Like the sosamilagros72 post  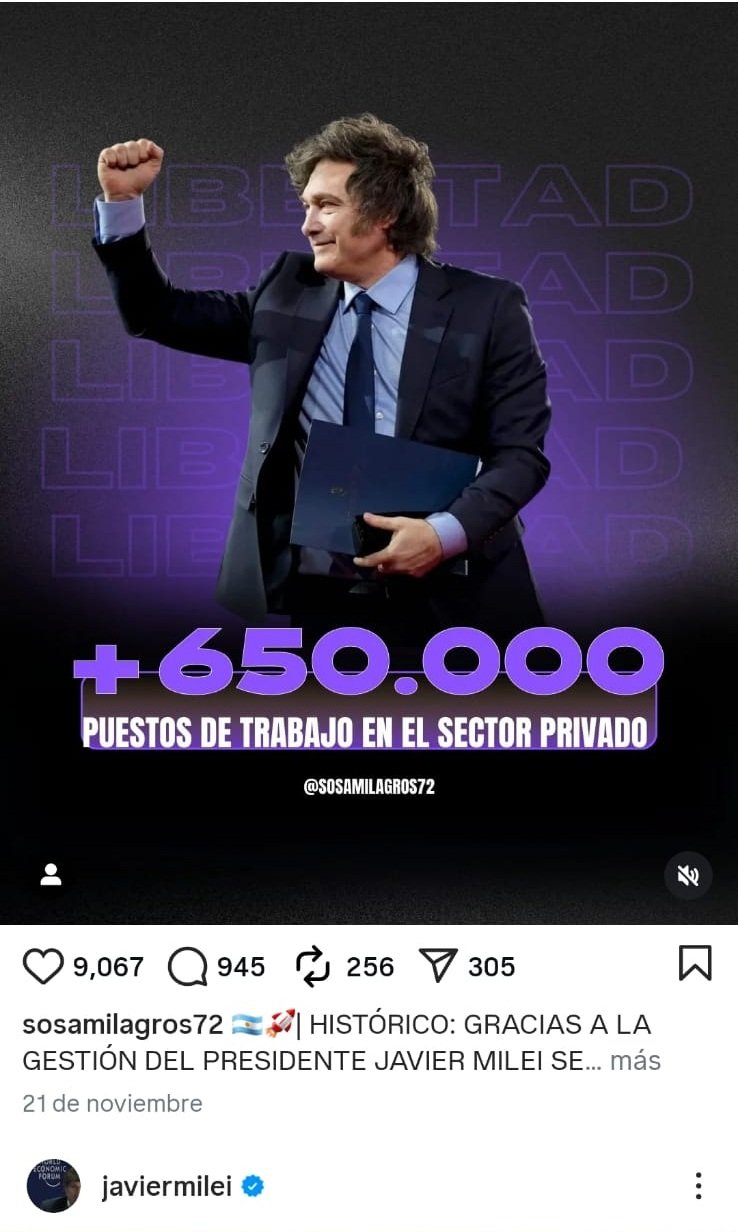tap(43, 966)
